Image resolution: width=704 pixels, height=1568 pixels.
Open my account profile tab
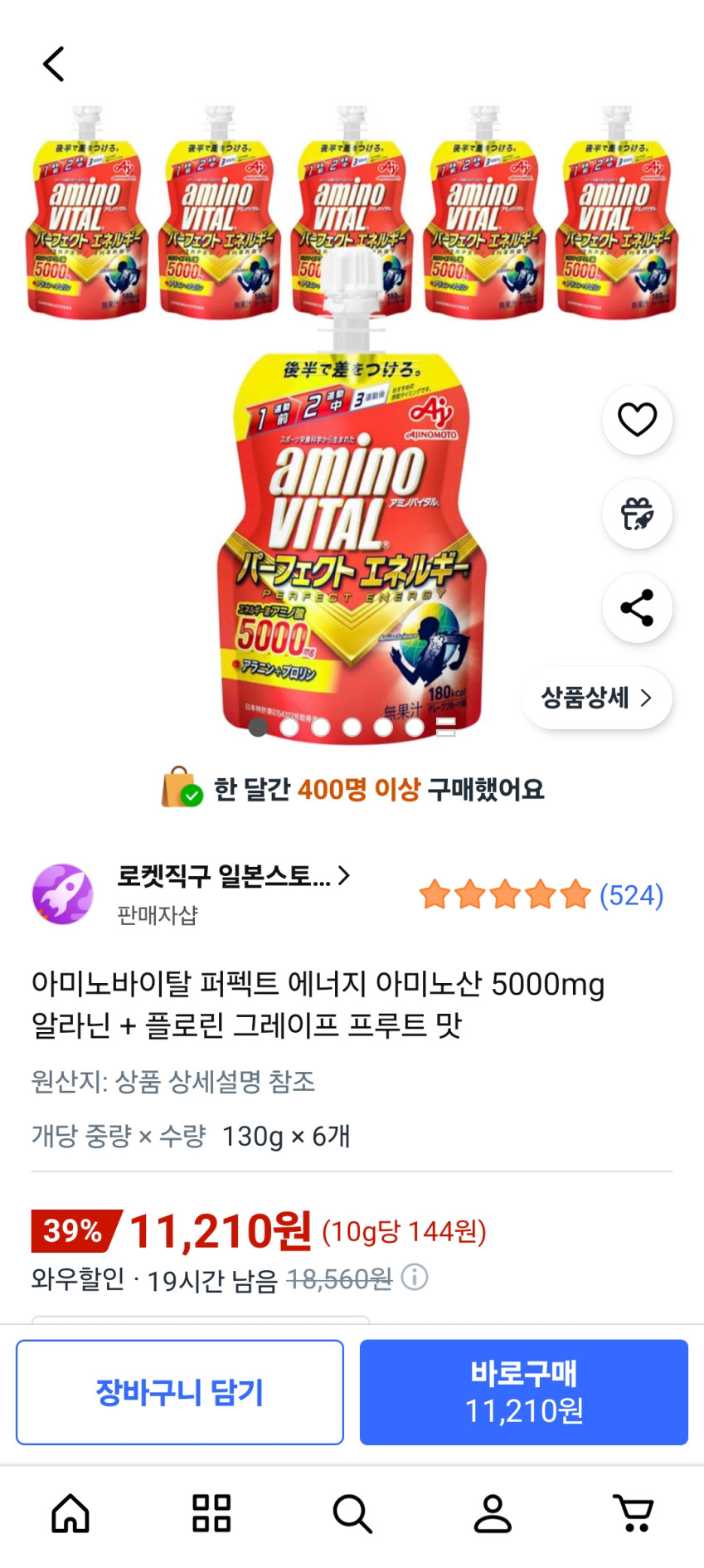click(493, 1513)
